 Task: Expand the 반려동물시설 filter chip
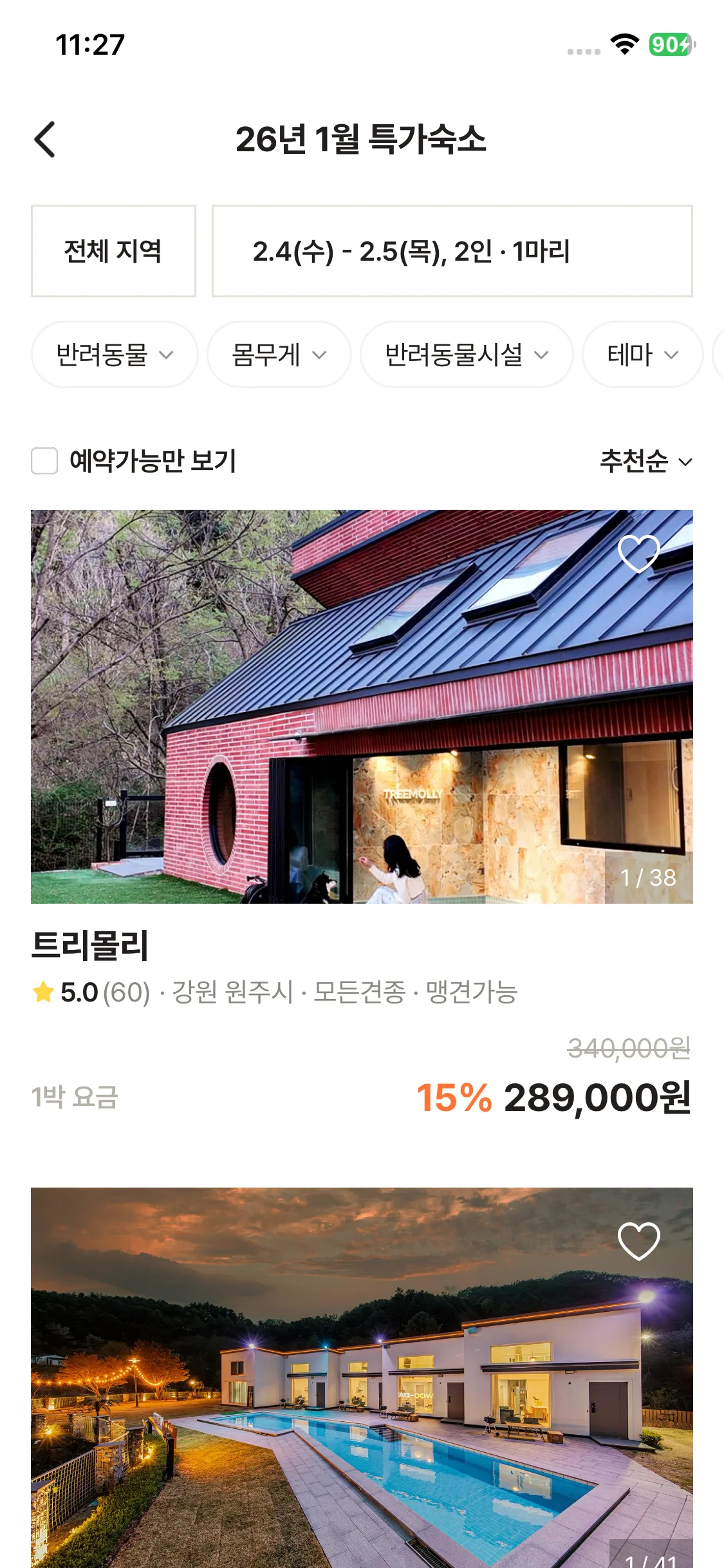tap(467, 355)
